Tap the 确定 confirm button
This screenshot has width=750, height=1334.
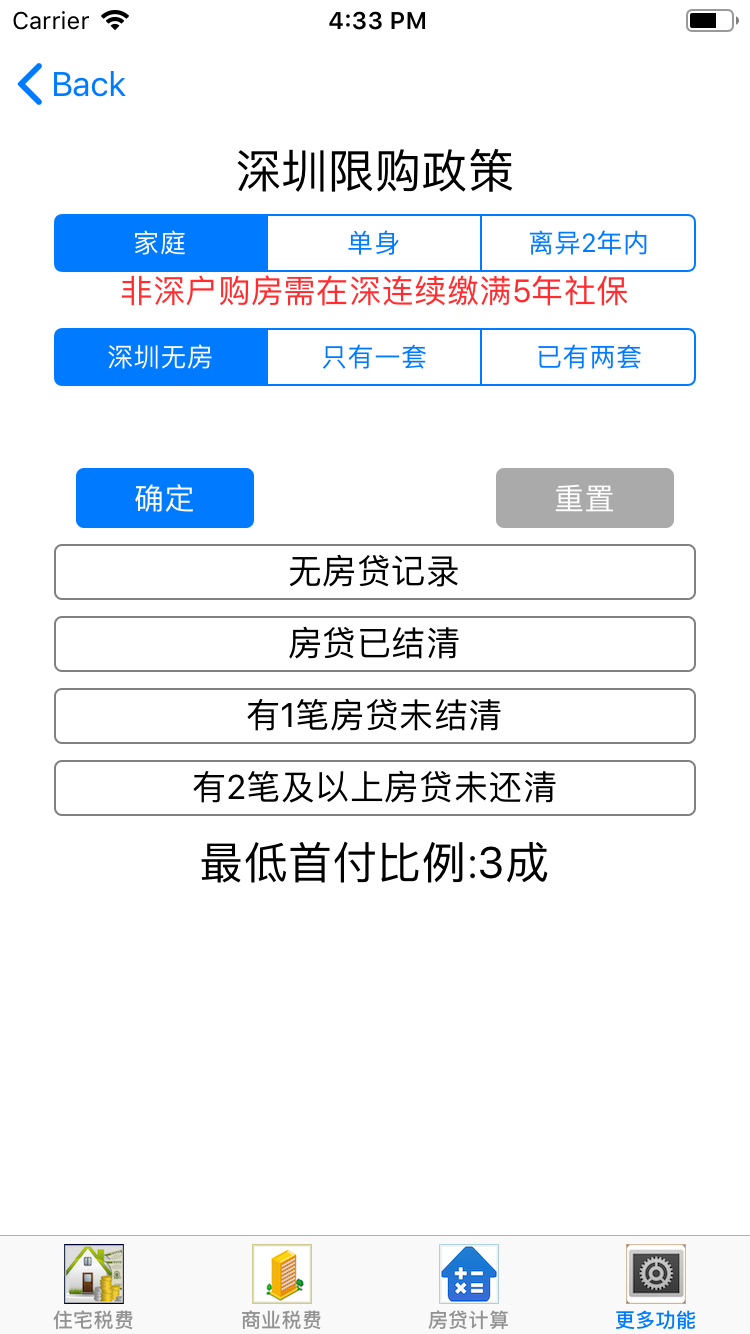[x=165, y=498]
